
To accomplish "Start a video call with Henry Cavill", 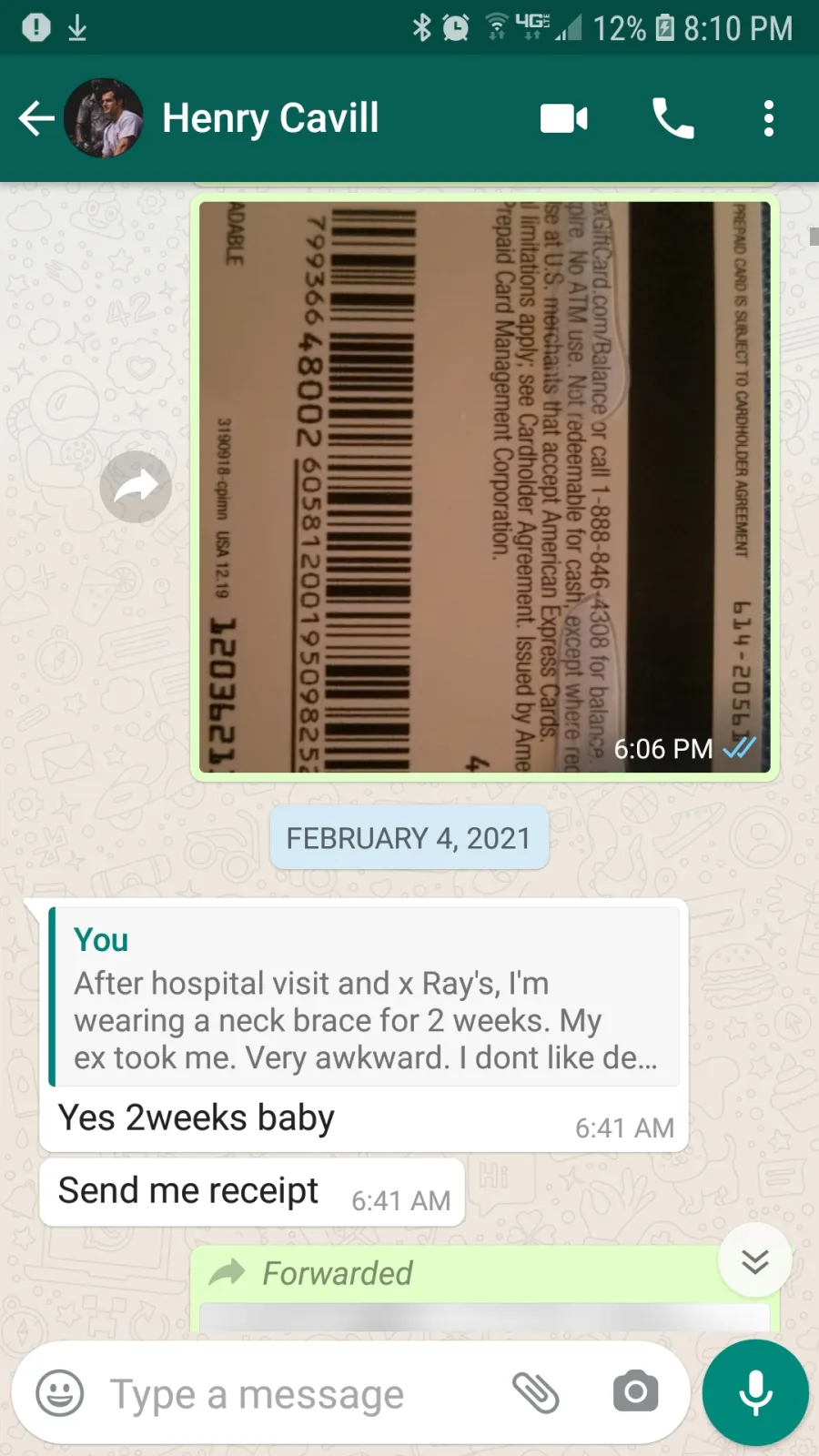I will 564,118.
